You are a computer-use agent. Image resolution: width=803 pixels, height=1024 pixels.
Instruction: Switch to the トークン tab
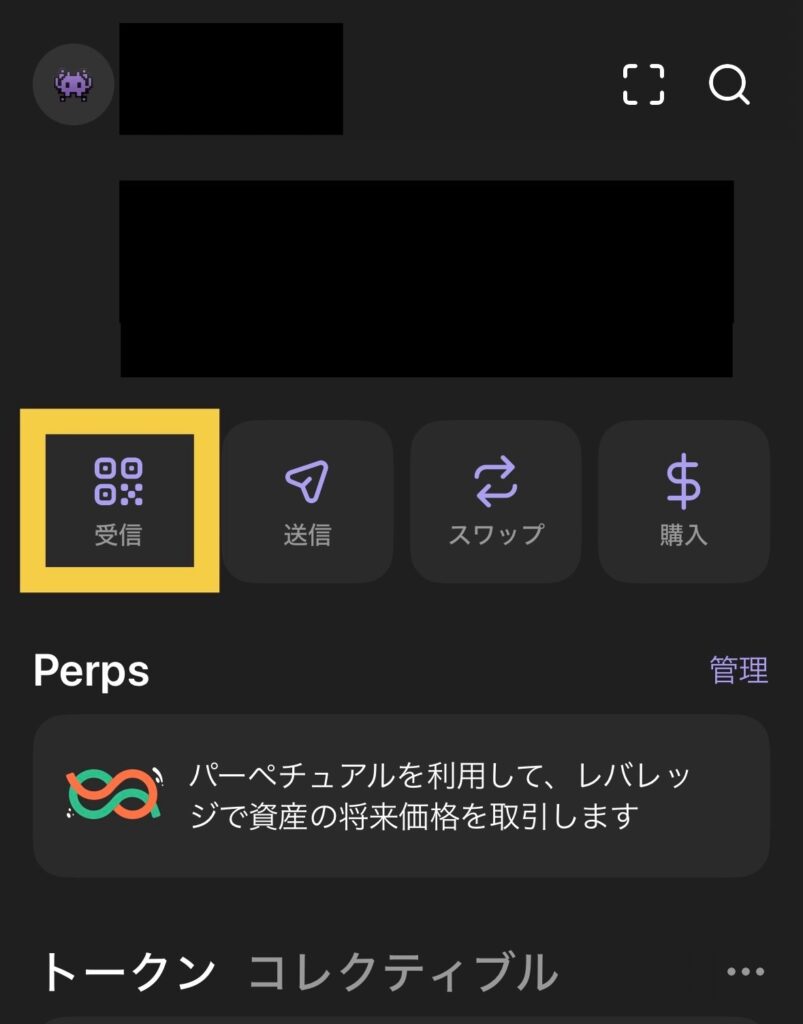(128, 971)
